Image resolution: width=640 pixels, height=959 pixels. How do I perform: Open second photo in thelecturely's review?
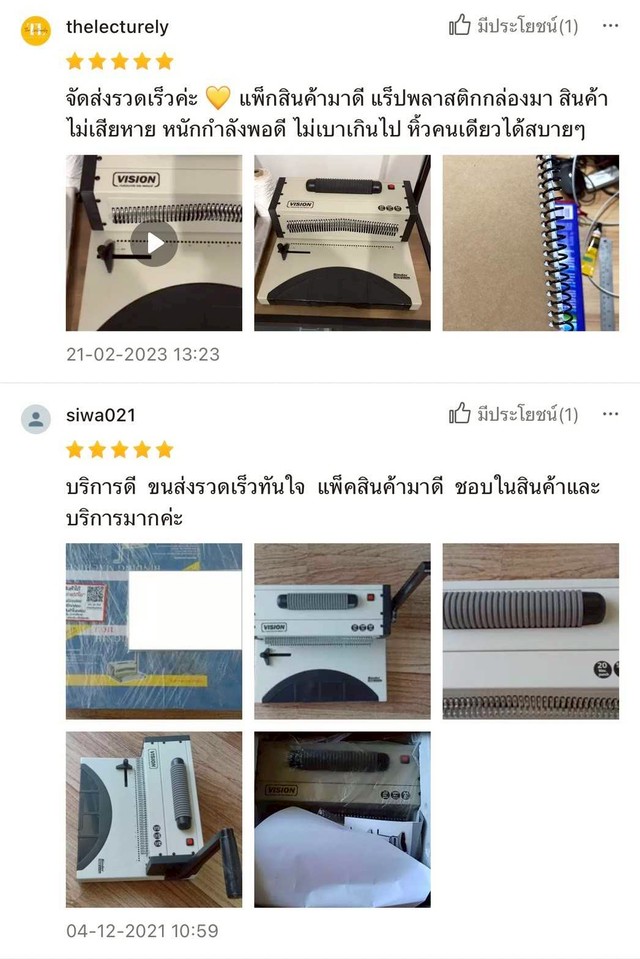(342, 243)
